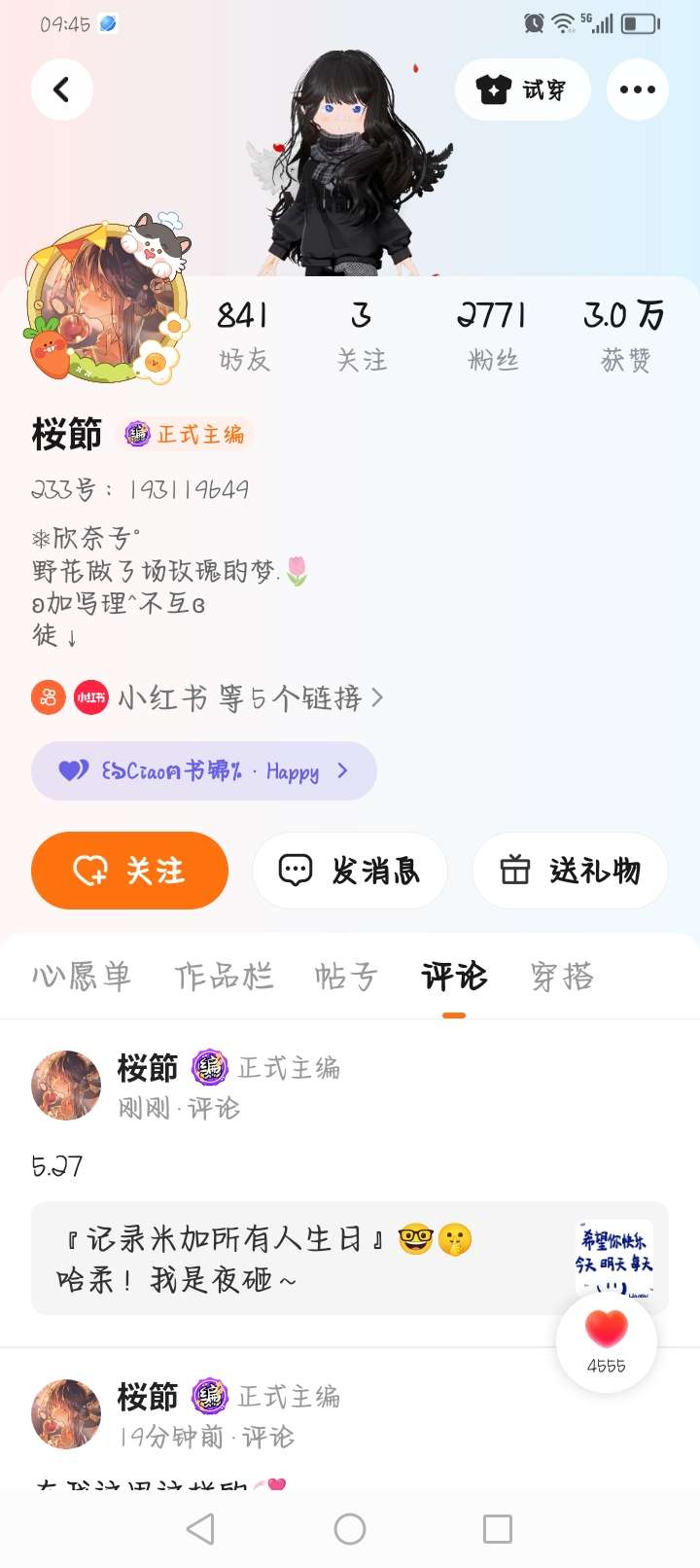This screenshot has width=700, height=1568.
Task: Switch to the 穿搭 tab
Action: click(562, 977)
